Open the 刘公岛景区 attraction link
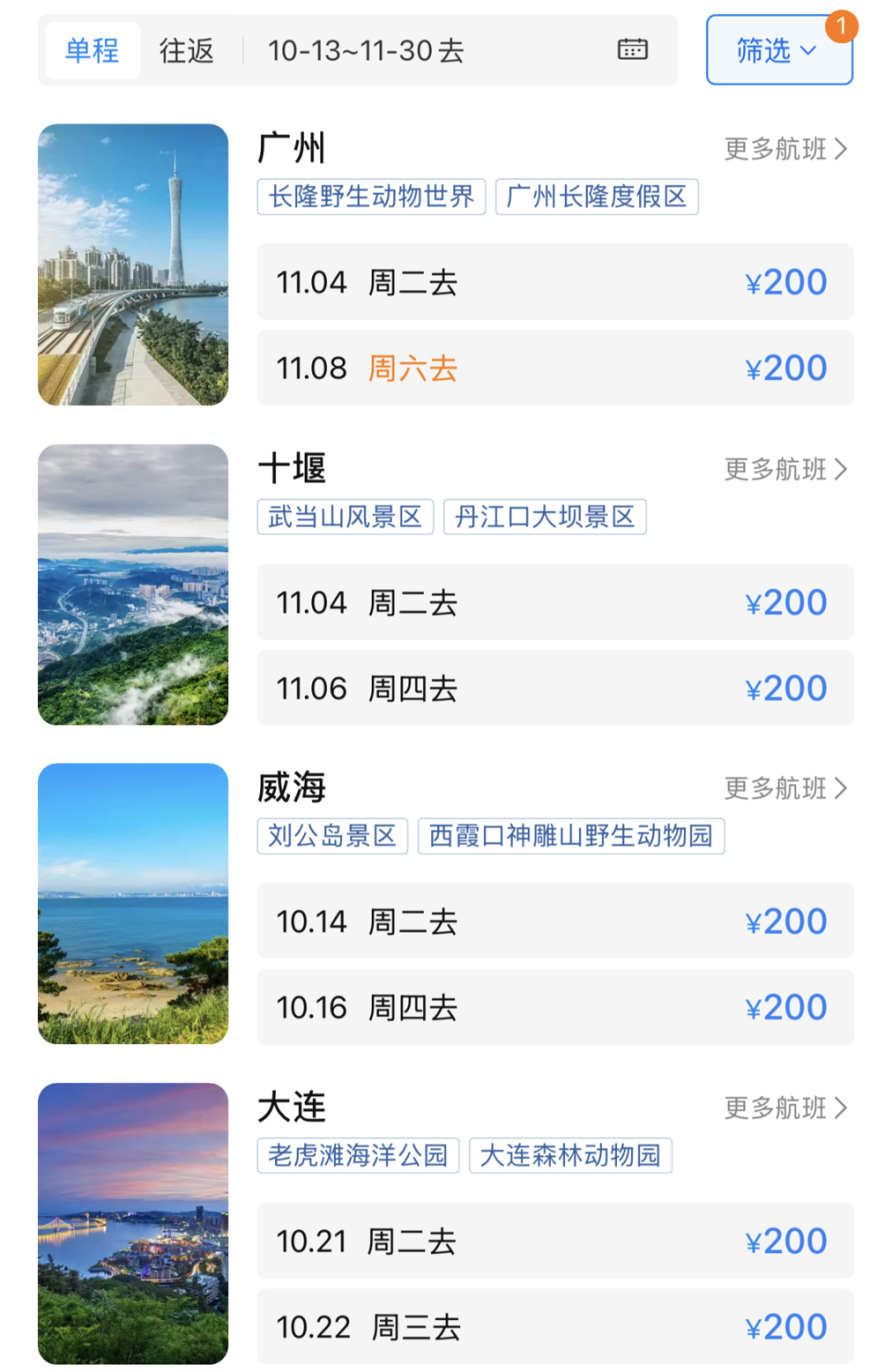 tap(331, 837)
